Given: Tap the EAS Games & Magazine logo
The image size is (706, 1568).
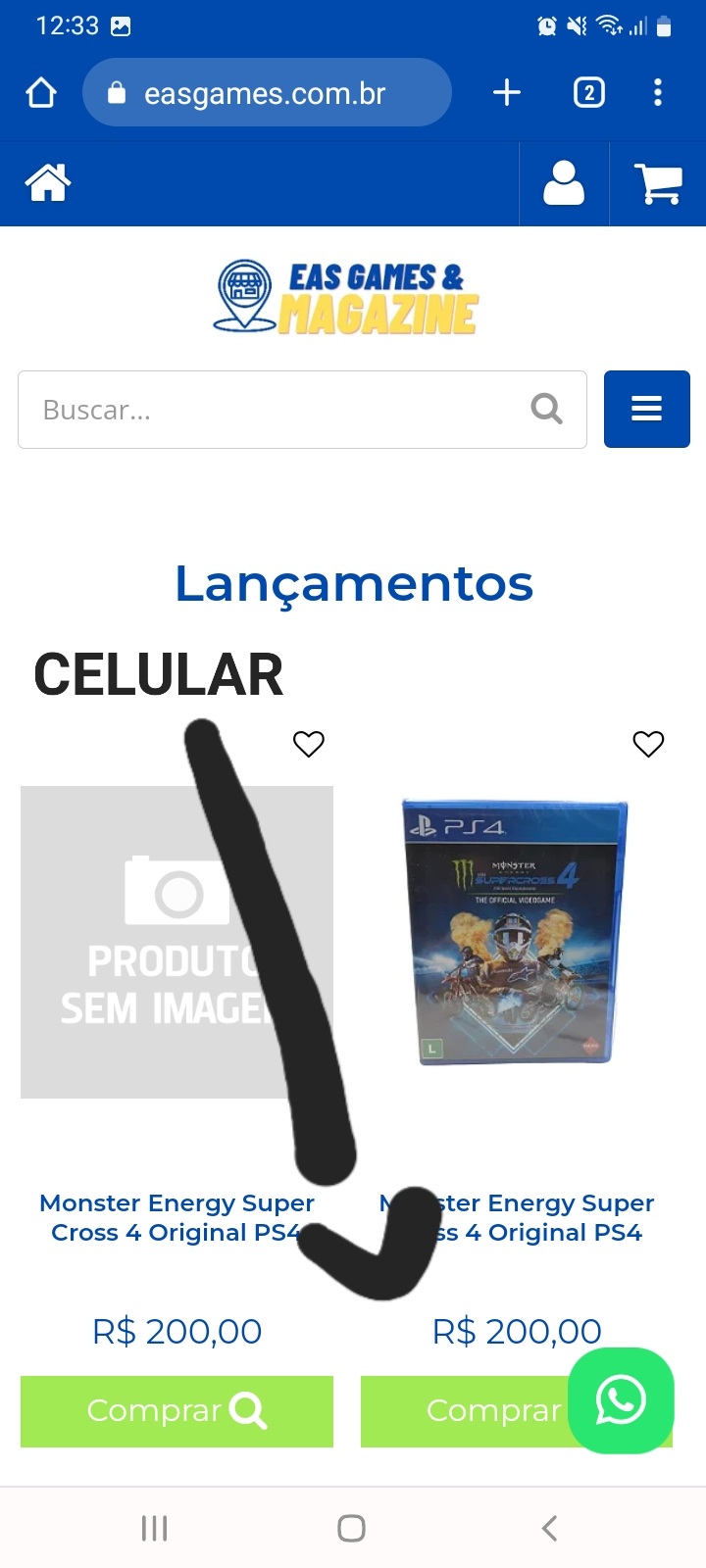Looking at the screenshot, I should pyautogui.click(x=347, y=297).
